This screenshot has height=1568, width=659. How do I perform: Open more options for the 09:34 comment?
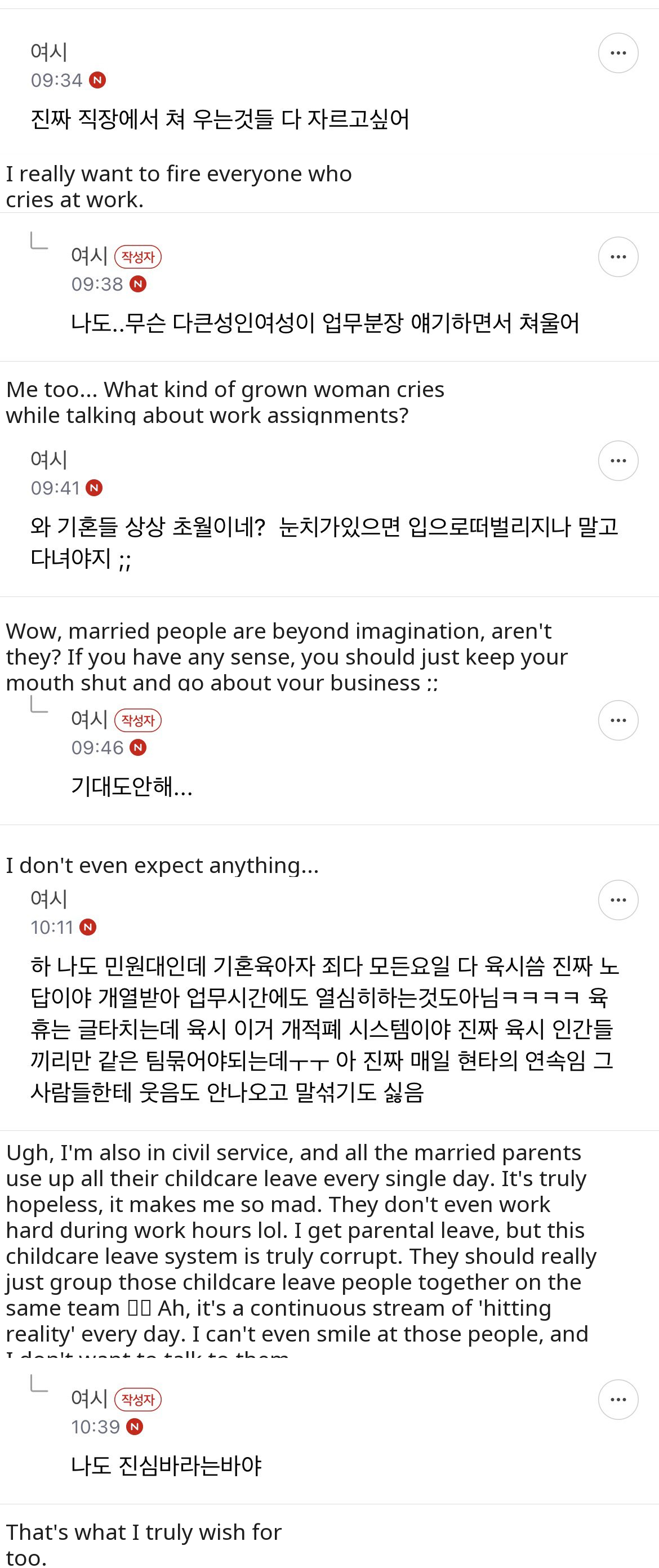point(618,53)
